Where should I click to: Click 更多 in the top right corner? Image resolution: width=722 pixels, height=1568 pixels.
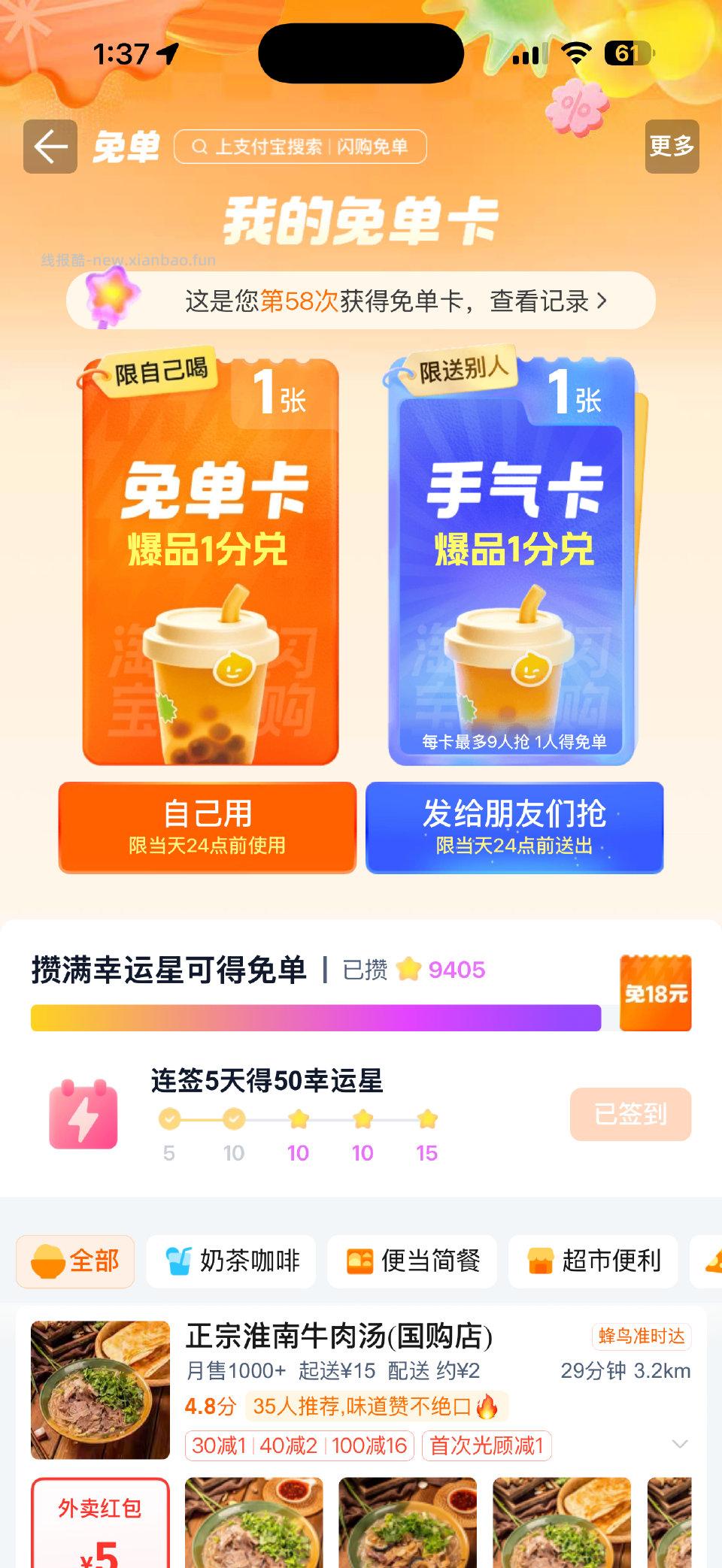pos(672,147)
